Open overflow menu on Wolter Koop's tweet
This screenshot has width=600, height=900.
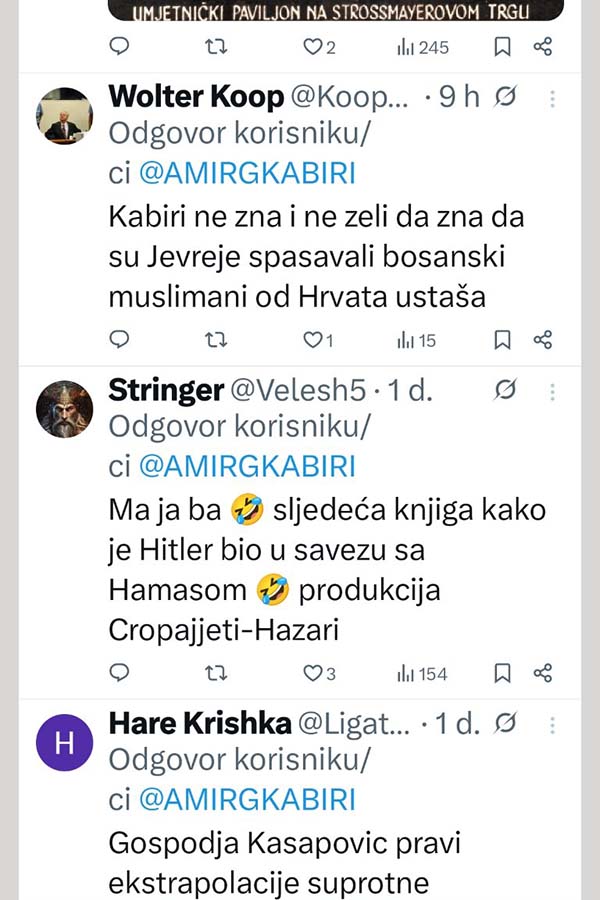click(553, 97)
